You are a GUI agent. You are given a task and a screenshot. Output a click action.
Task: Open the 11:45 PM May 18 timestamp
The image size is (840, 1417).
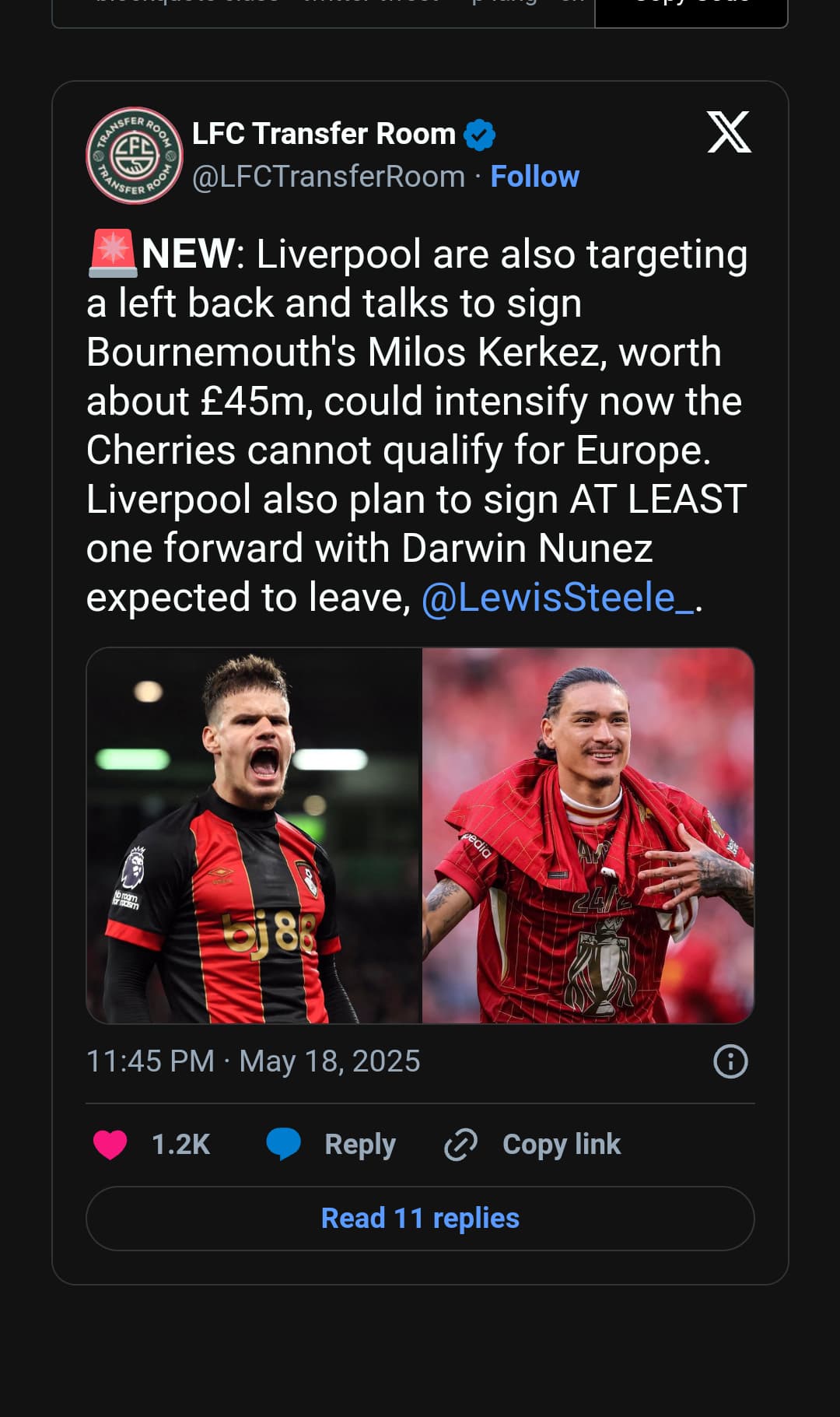click(254, 1061)
